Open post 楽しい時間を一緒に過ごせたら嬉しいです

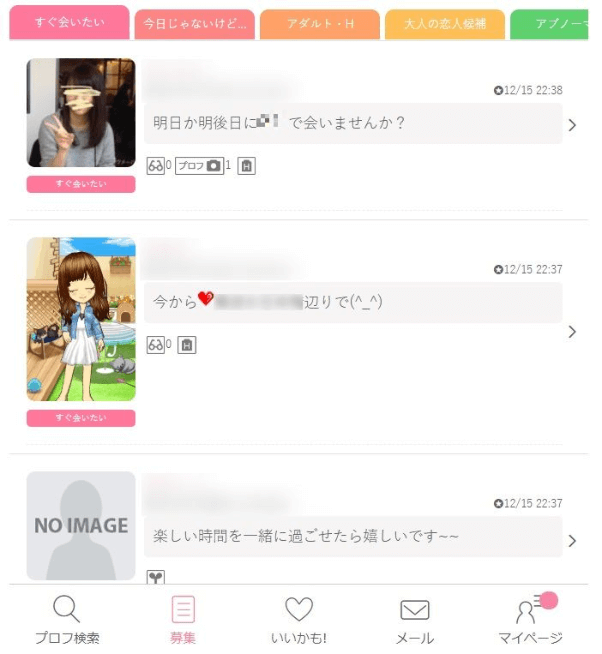(x=353, y=537)
